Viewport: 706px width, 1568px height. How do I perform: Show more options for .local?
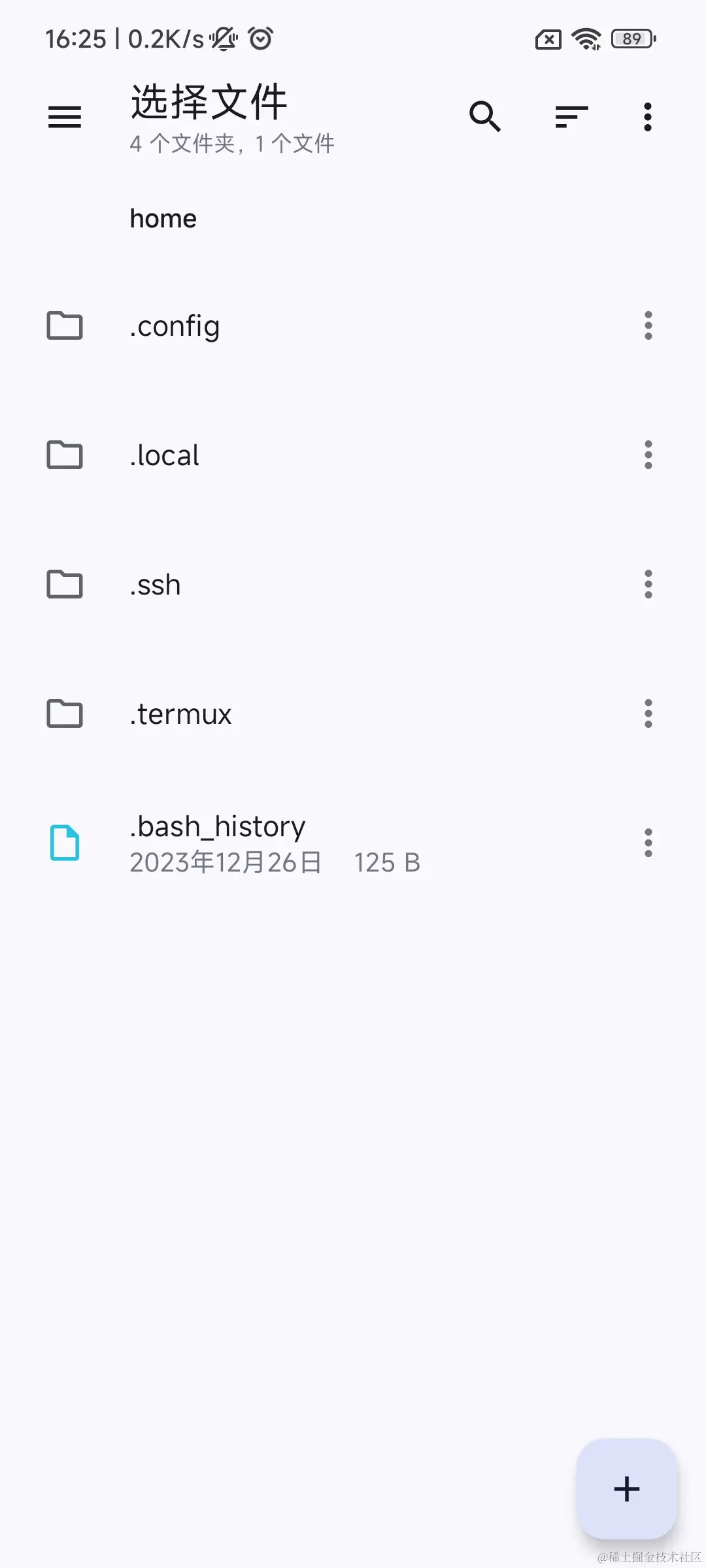tap(648, 455)
